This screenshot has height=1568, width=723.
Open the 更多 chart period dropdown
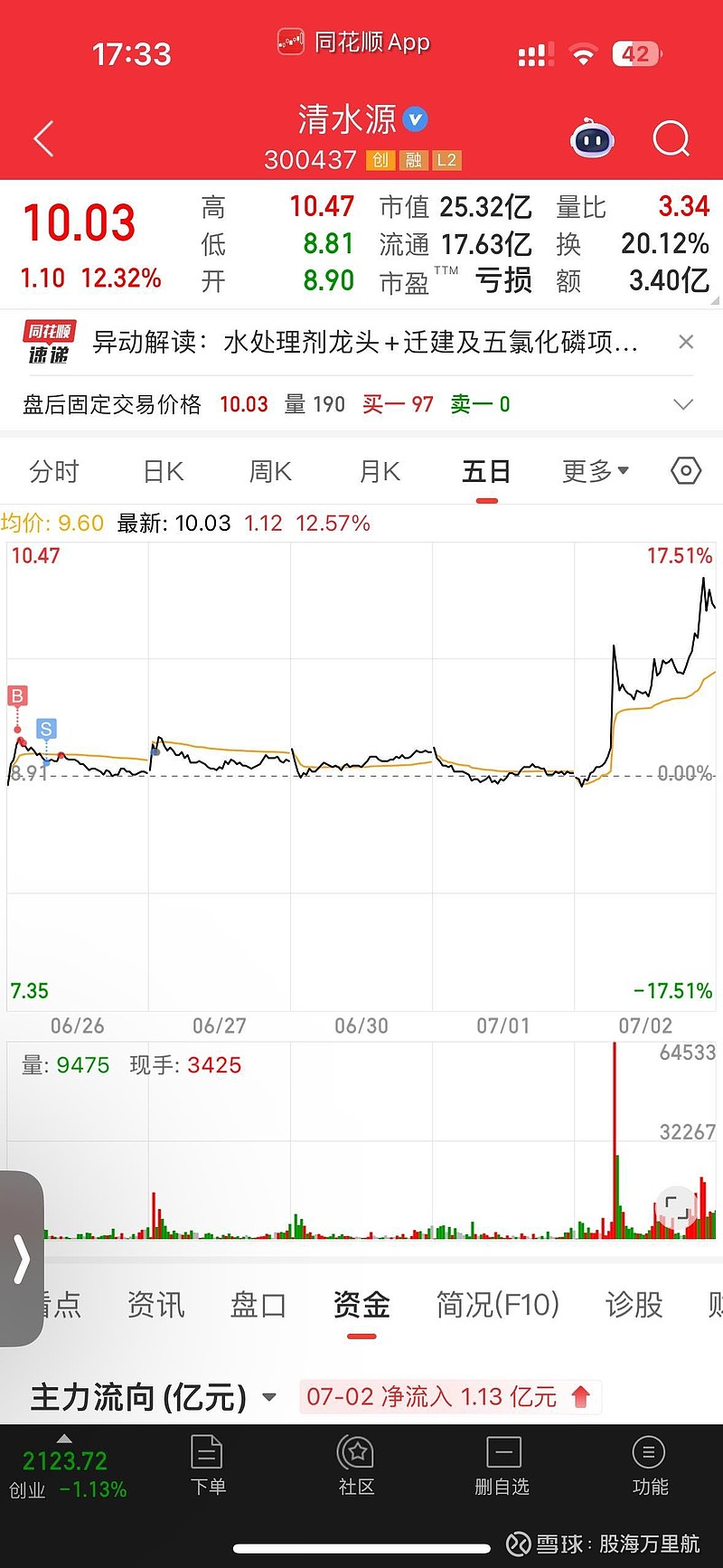click(x=596, y=471)
